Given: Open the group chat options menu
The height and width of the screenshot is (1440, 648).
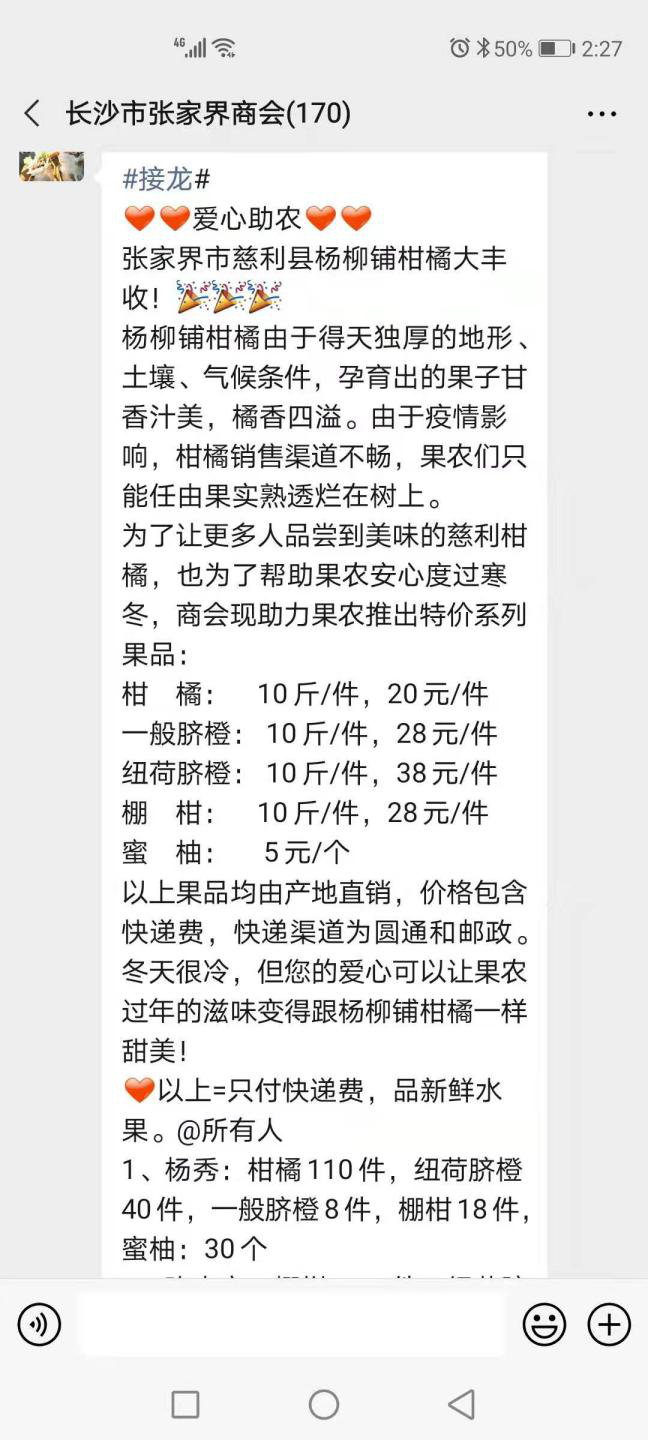Looking at the screenshot, I should (x=601, y=114).
